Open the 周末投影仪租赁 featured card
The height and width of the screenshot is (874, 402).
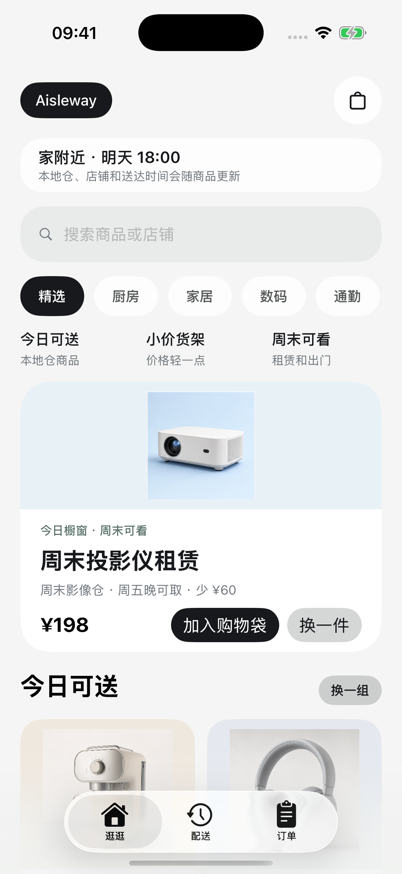pyautogui.click(x=201, y=517)
